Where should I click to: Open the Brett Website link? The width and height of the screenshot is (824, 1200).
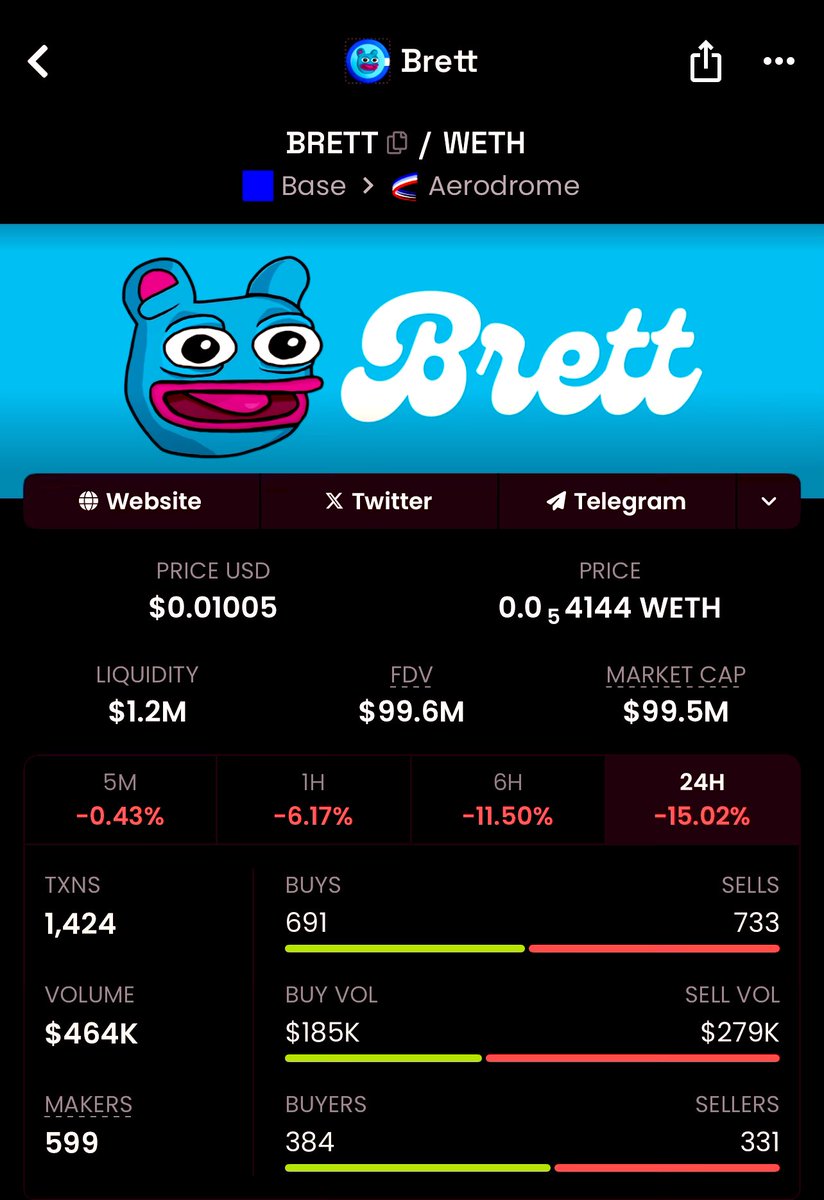point(141,501)
